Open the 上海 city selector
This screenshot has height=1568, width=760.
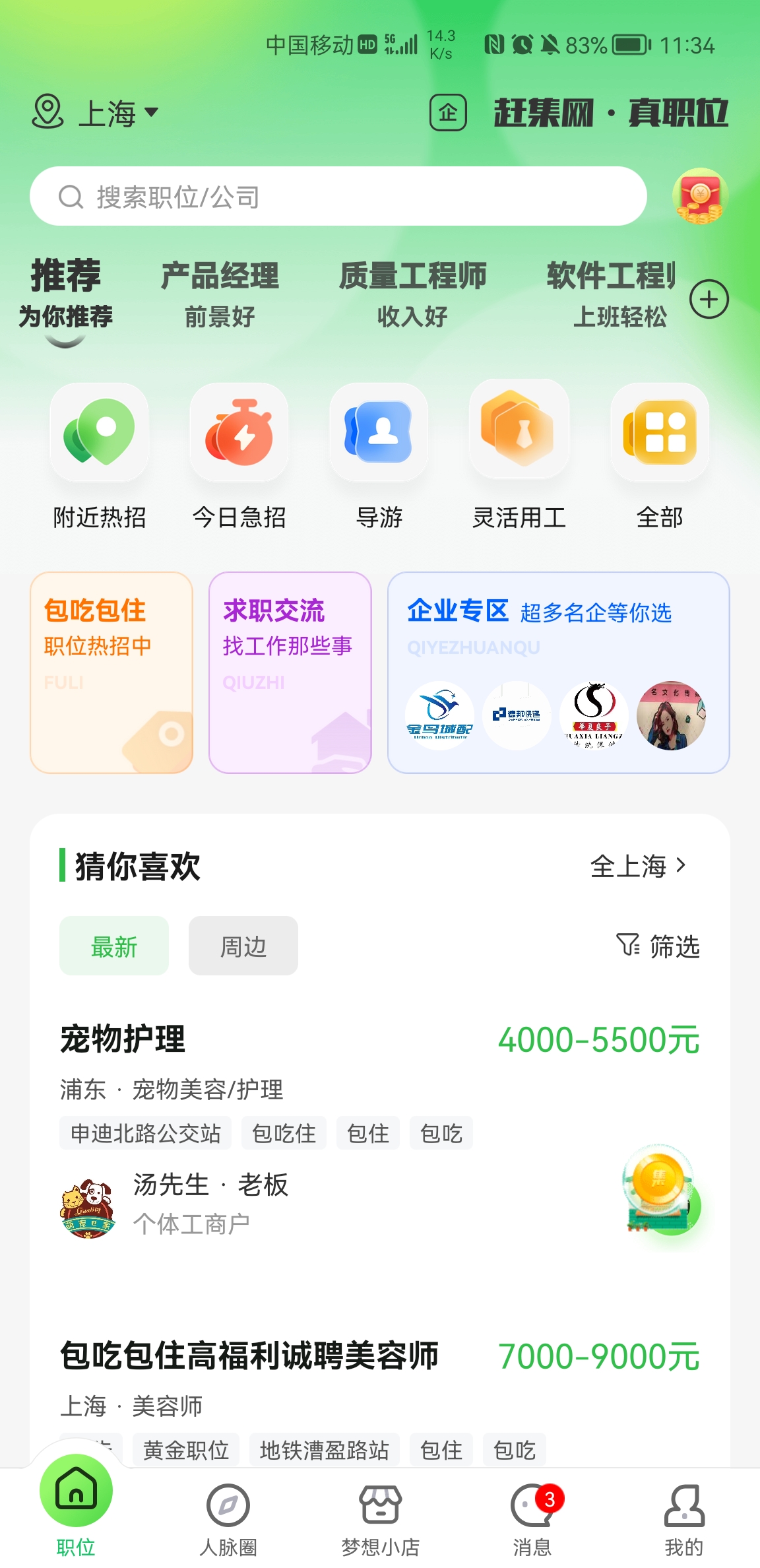(96, 112)
